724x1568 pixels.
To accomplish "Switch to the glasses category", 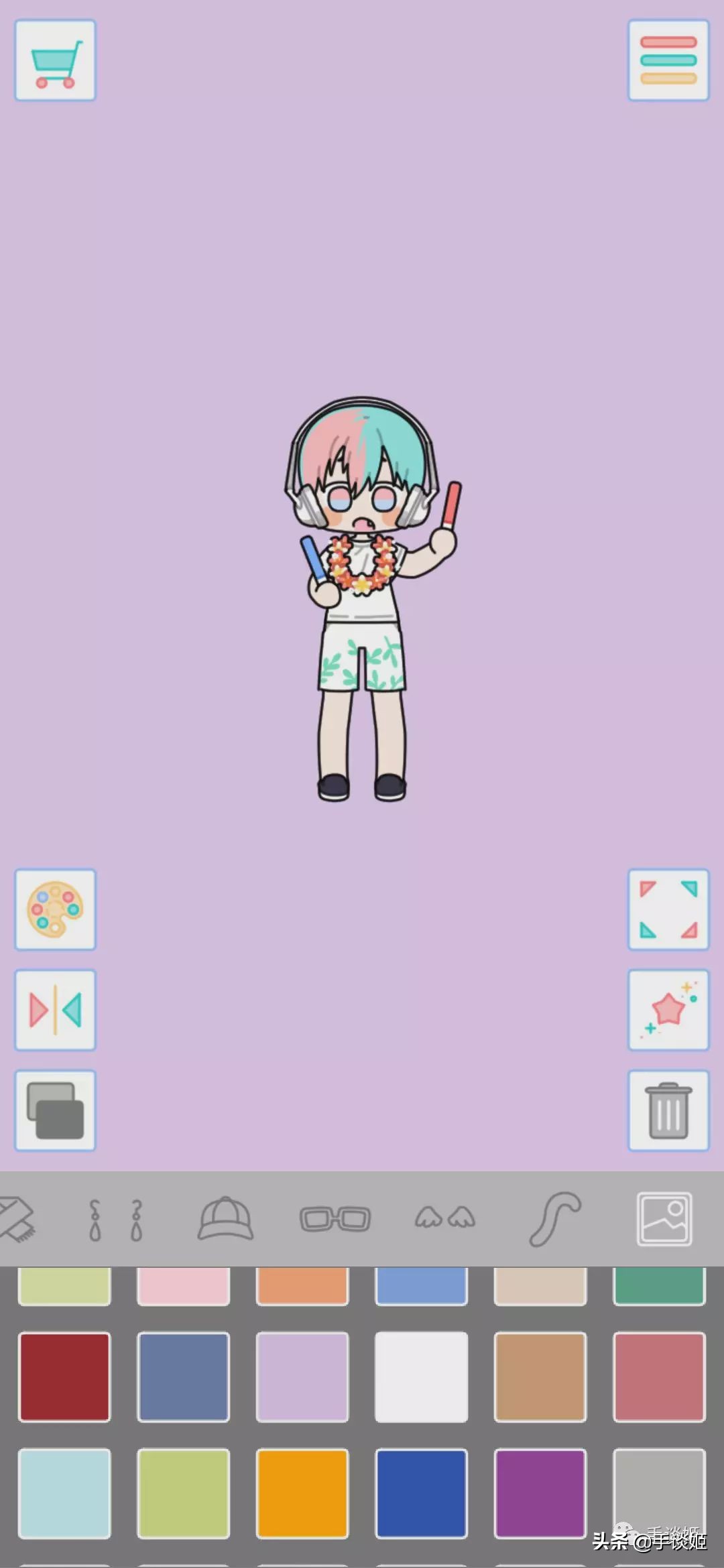I will click(x=335, y=1220).
